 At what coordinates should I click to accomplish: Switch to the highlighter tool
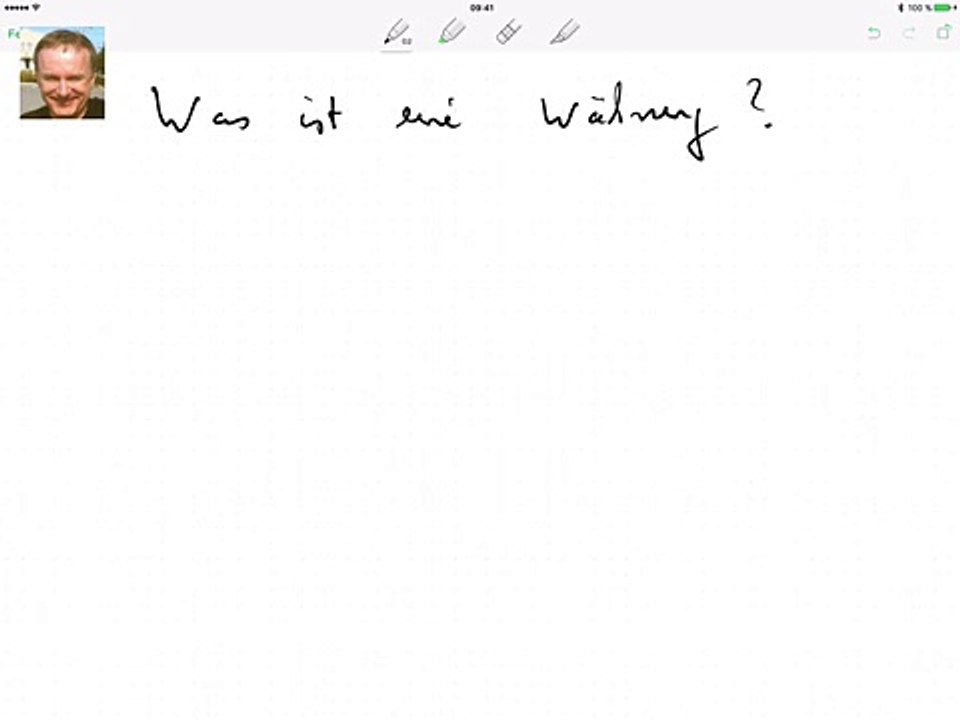[452, 33]
